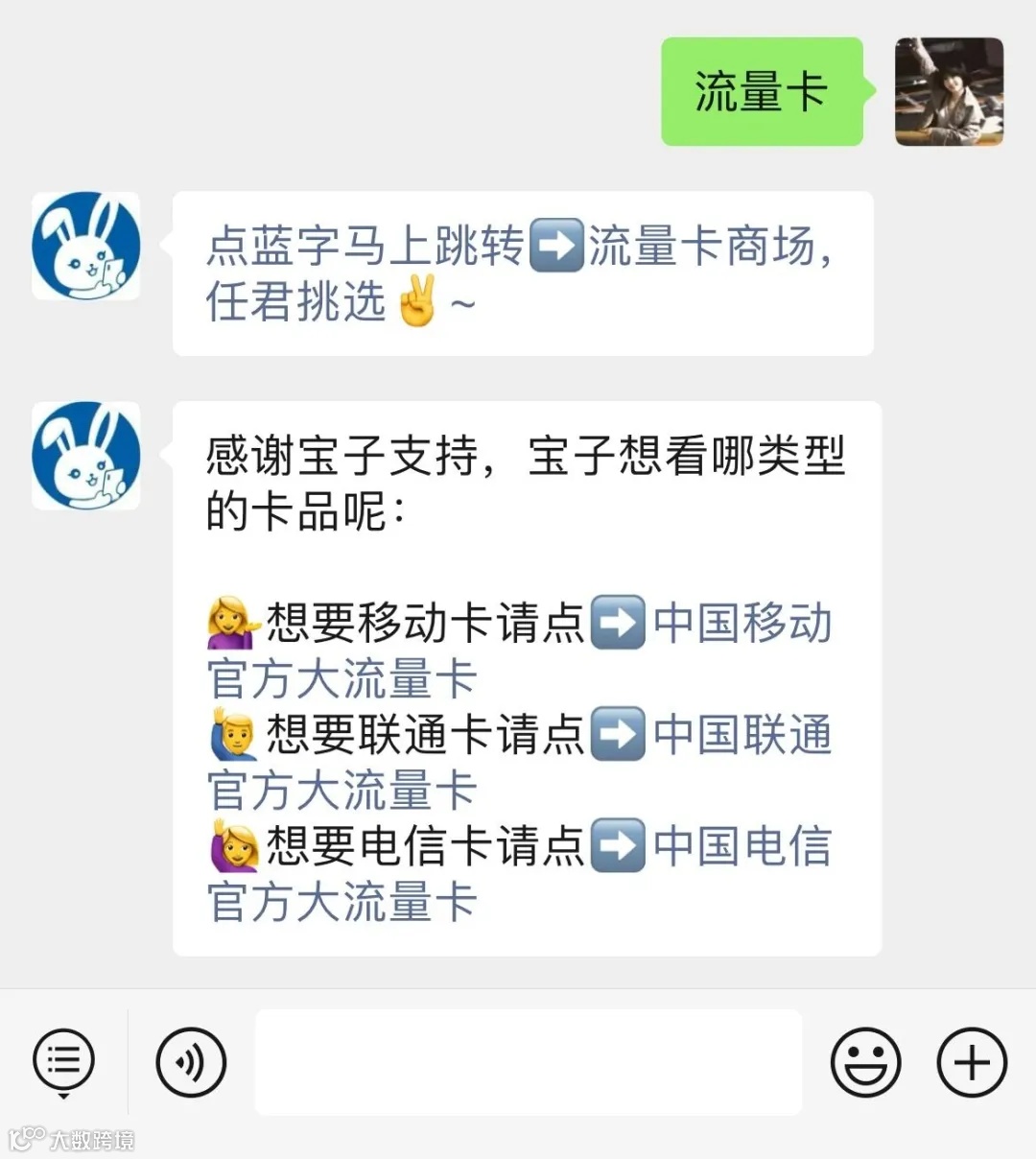Open 中国移动官方大流量卡 link

(739, 624)
